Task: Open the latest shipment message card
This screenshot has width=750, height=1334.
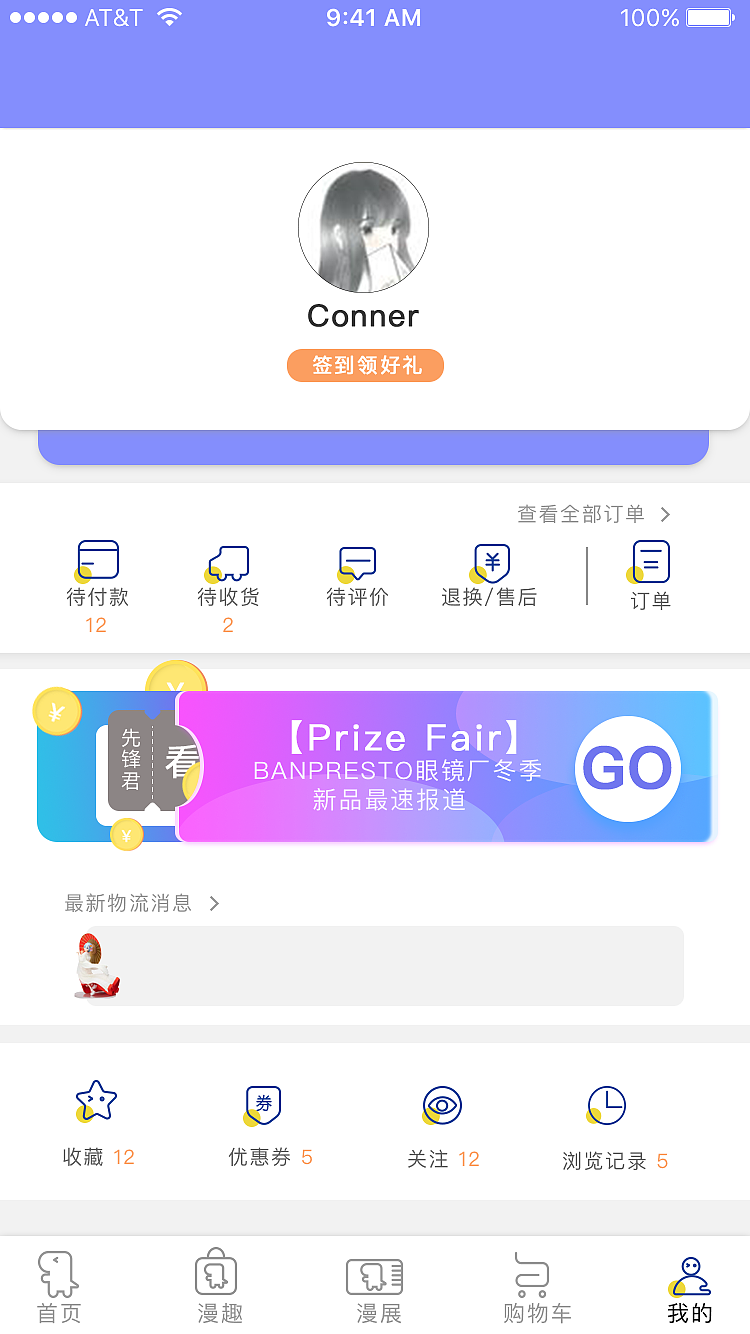Action: pos(374,966)
